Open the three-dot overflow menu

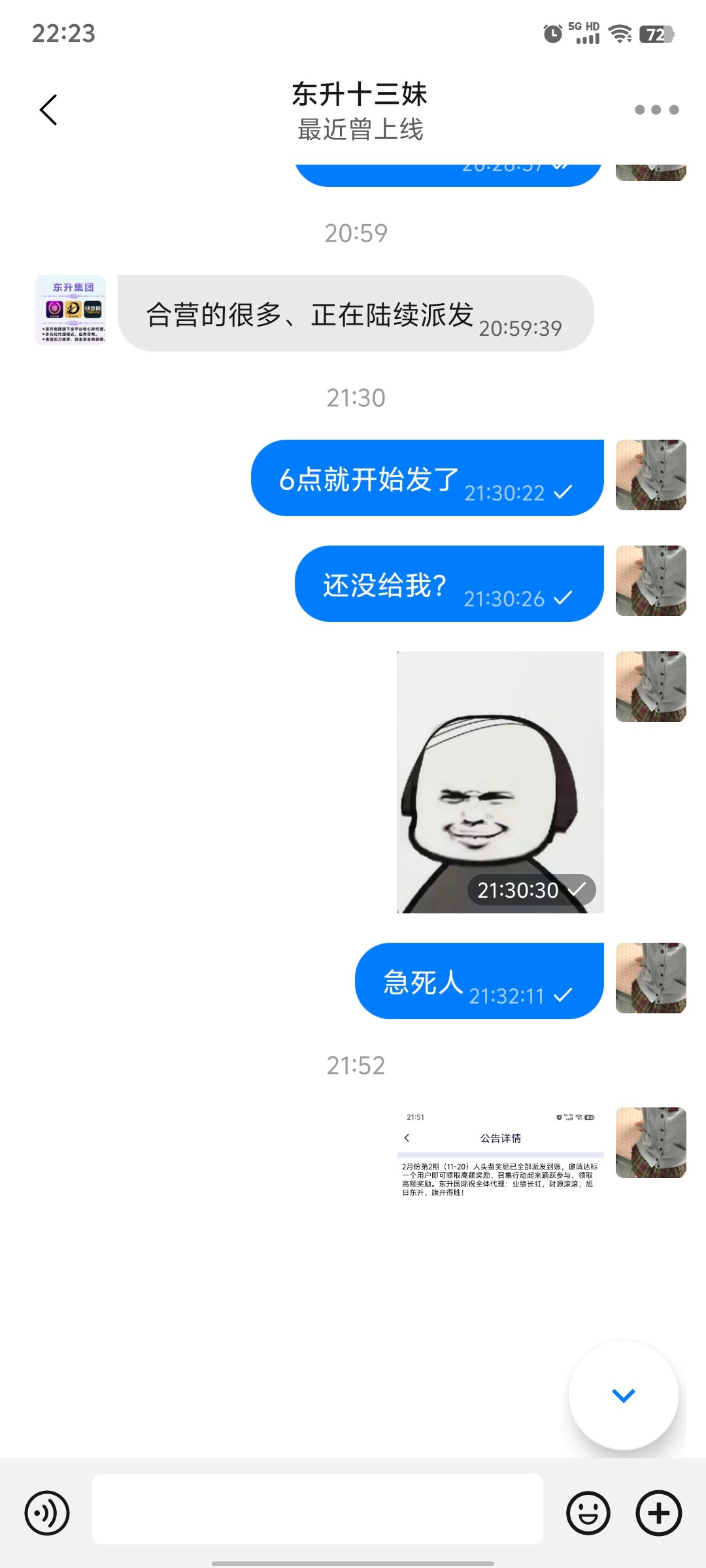[x=656, y=110]
